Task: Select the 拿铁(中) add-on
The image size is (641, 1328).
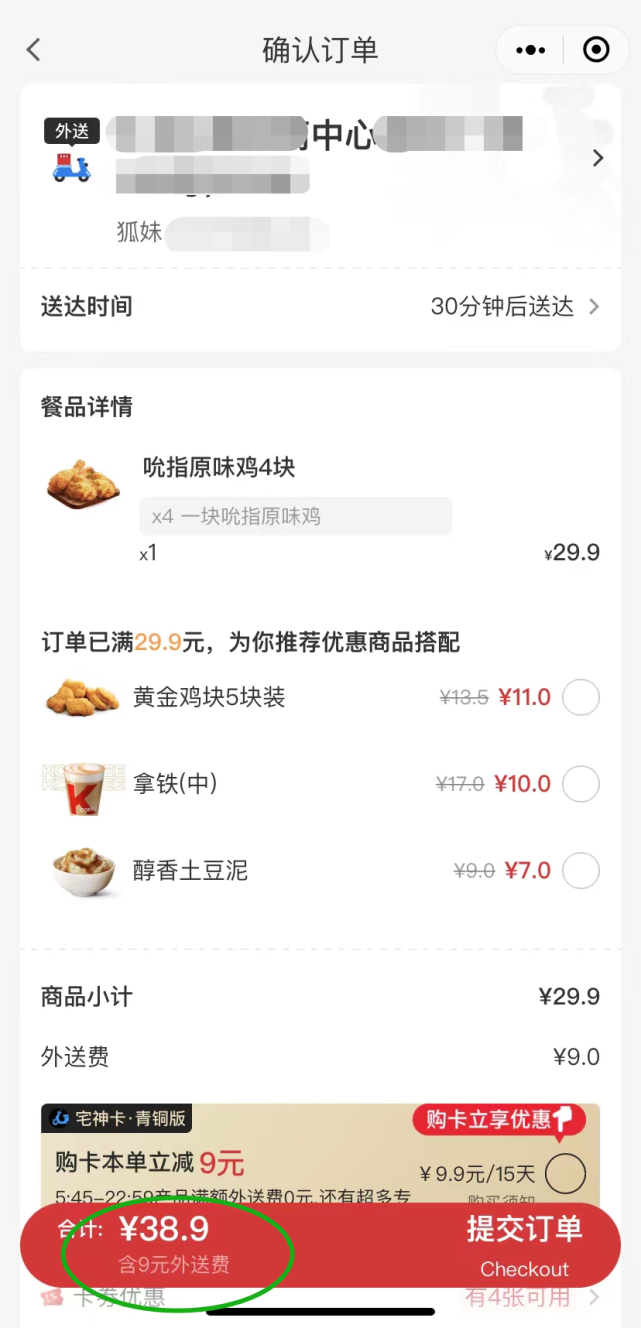Action: click(581, 784)
